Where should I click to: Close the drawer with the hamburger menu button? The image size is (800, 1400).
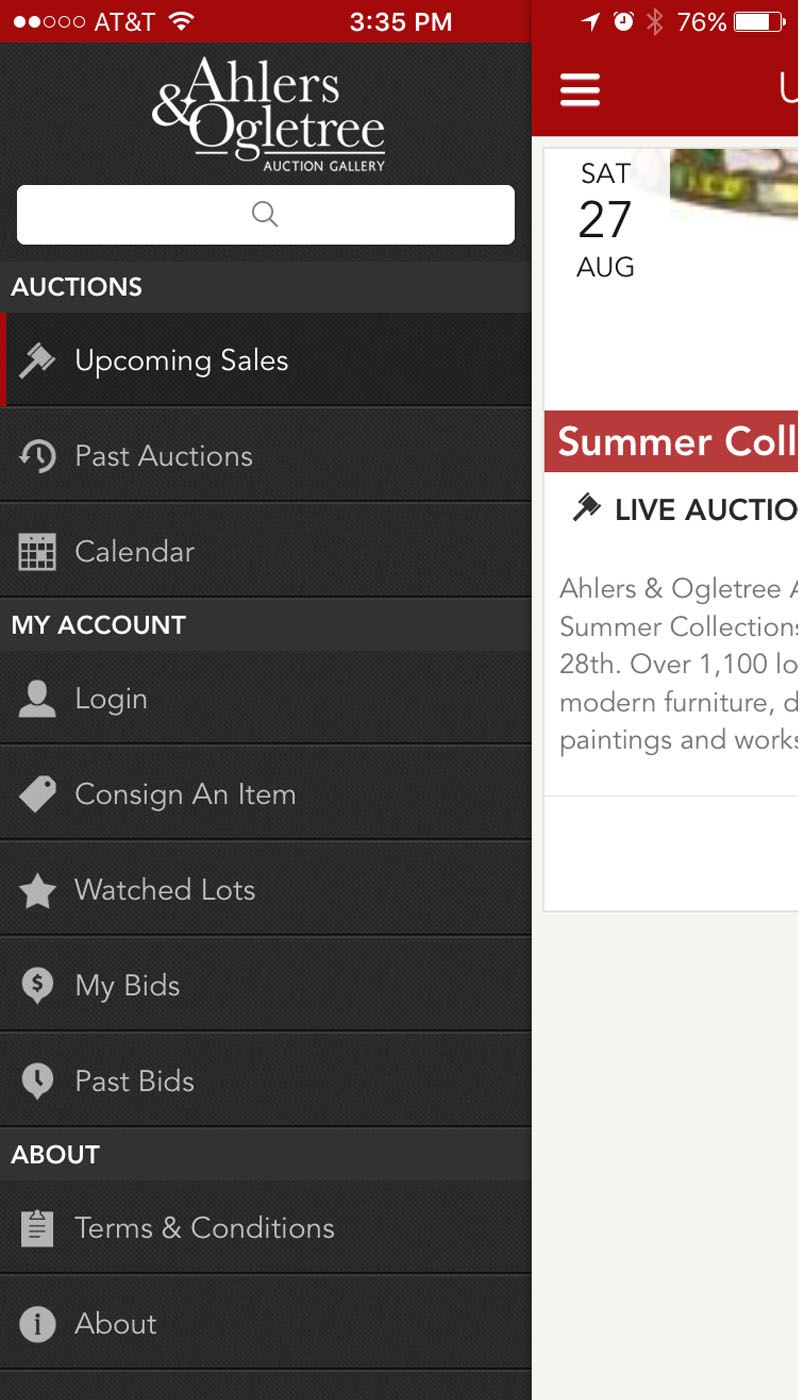click(x=580, y=90)
